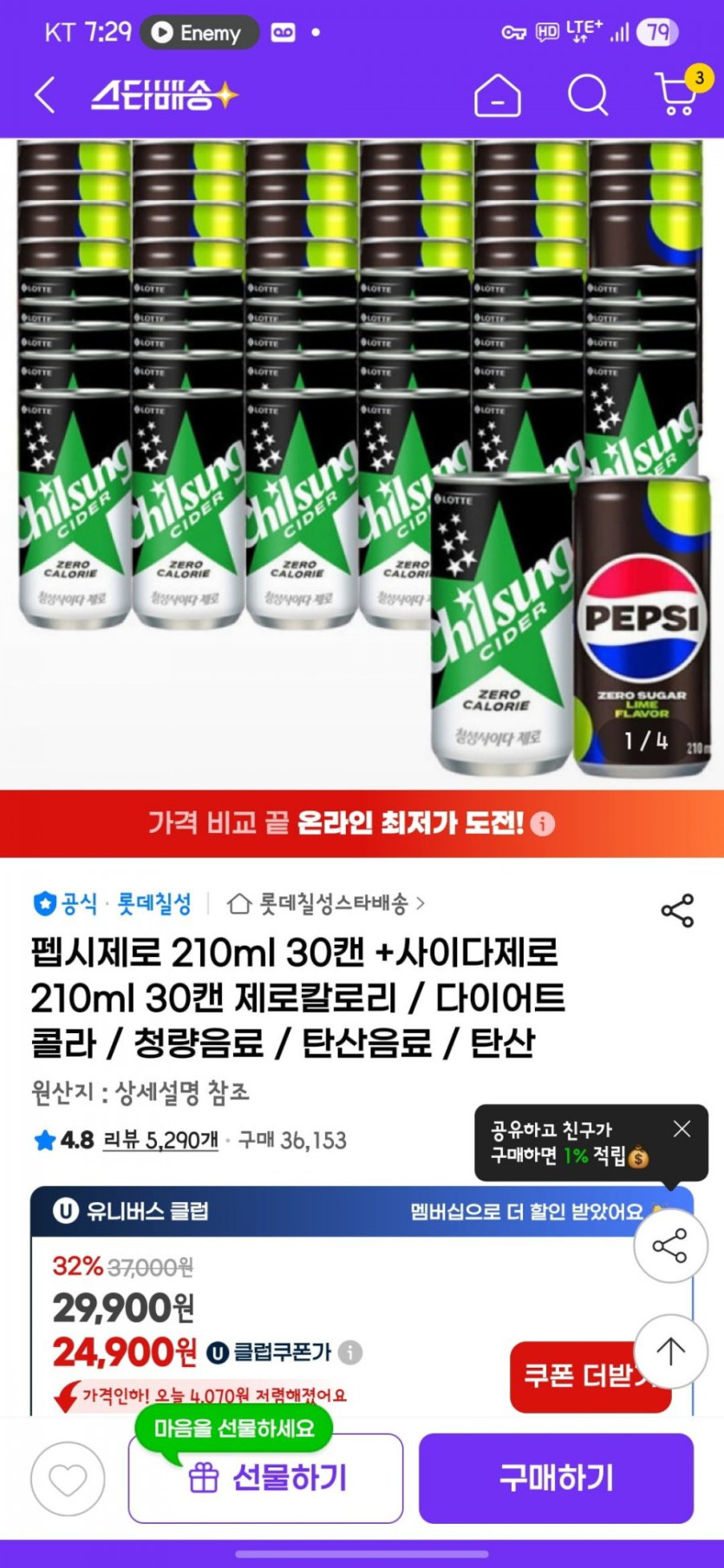724x1568 pixels.
Task: Open the shopping cart with 3 items
Action: [679, 93]
